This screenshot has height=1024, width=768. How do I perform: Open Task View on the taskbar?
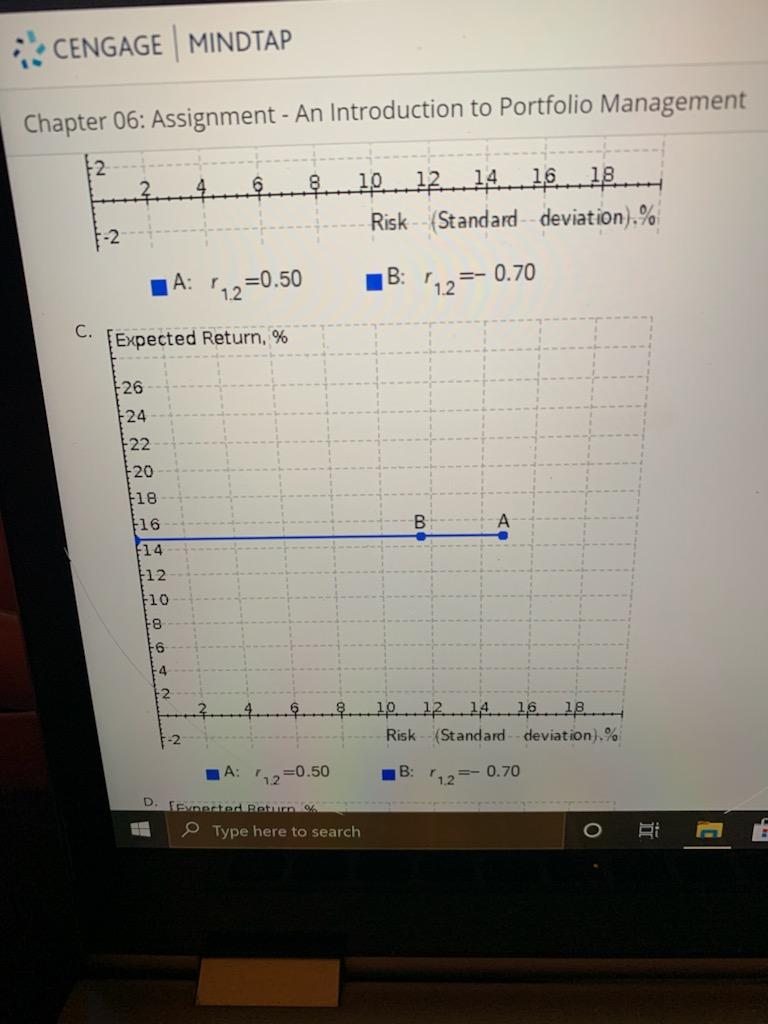pyautogui.click(x=650, y=832)
